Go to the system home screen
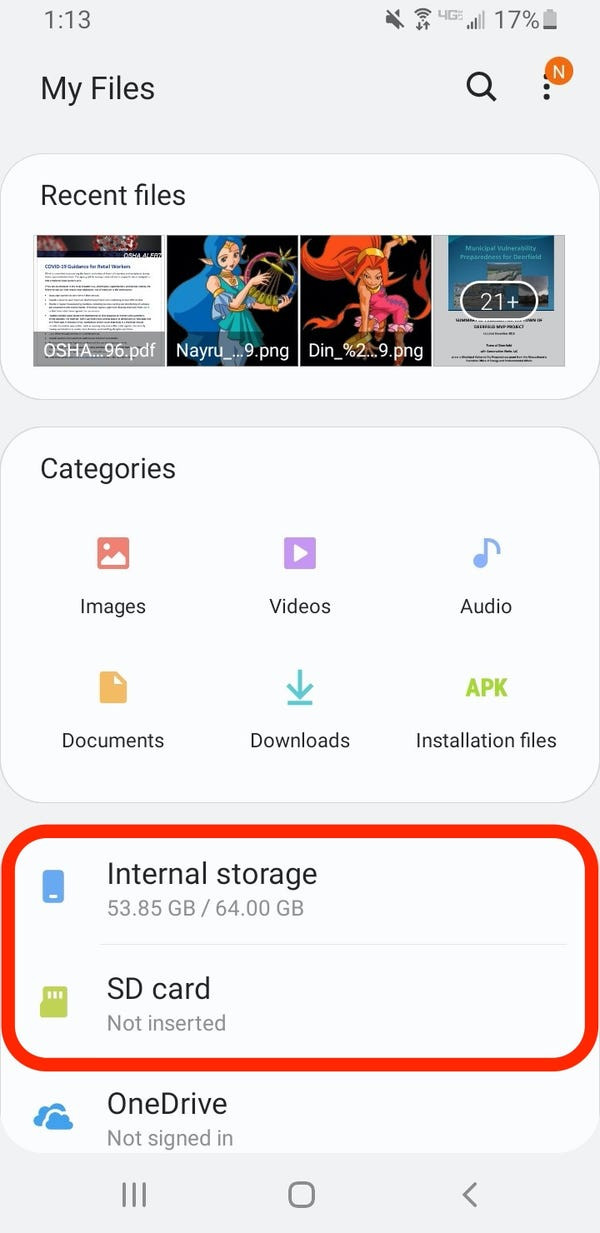Screen dimensions: 600x1233 click(301, 1194)
